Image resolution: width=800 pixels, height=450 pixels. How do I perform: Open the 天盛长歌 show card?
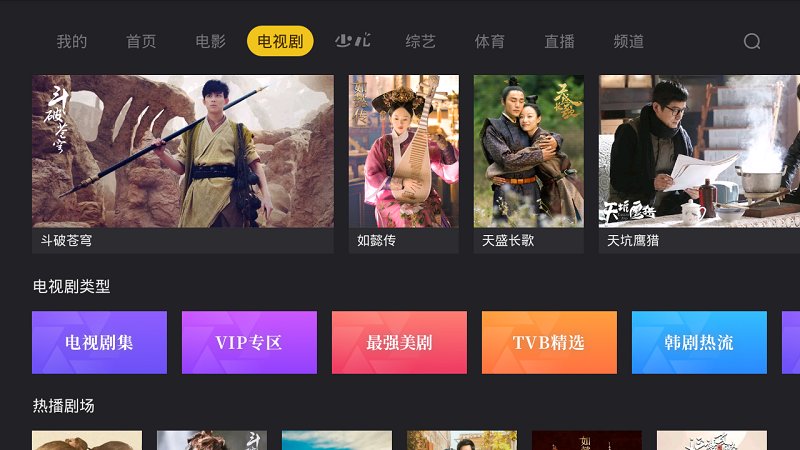528,162
